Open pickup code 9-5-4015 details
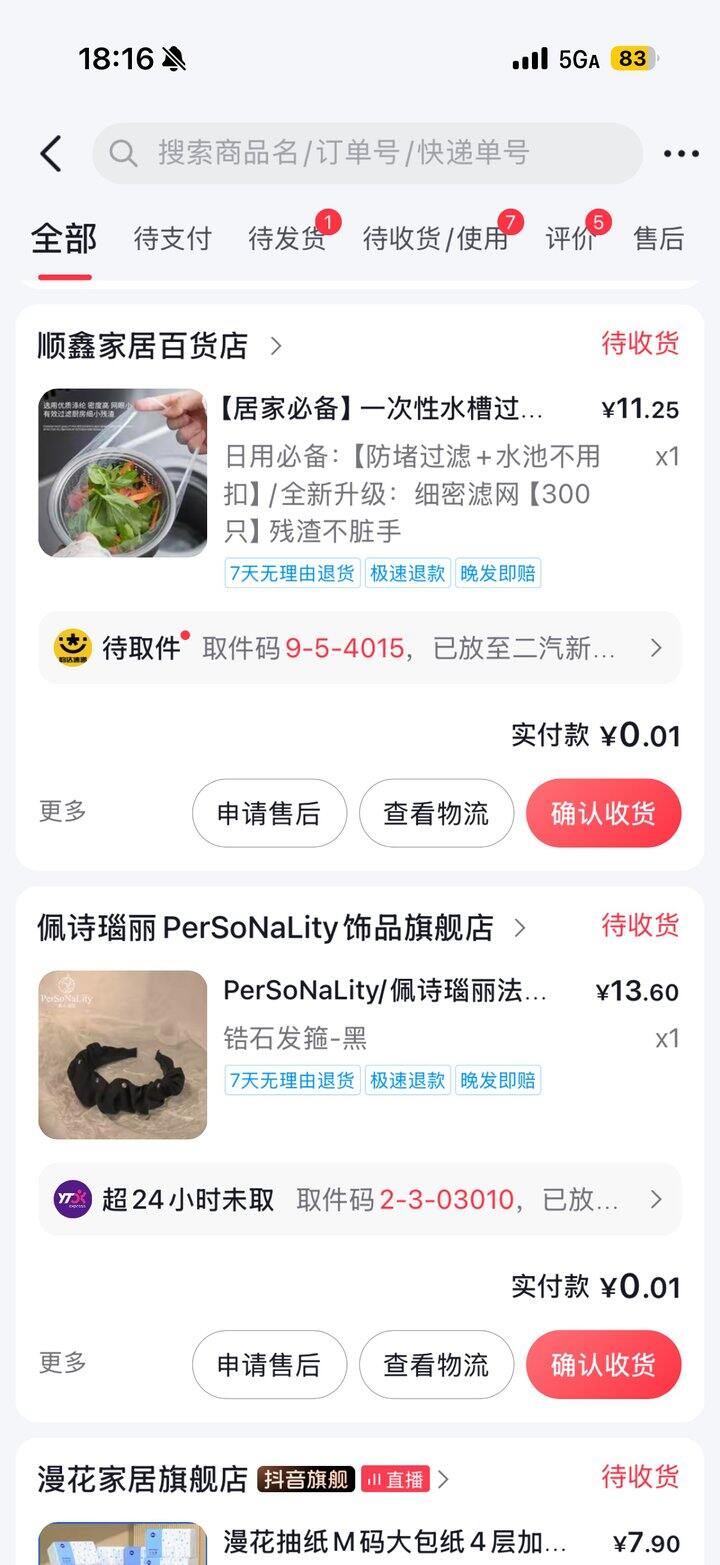 (x=360, y=648)
